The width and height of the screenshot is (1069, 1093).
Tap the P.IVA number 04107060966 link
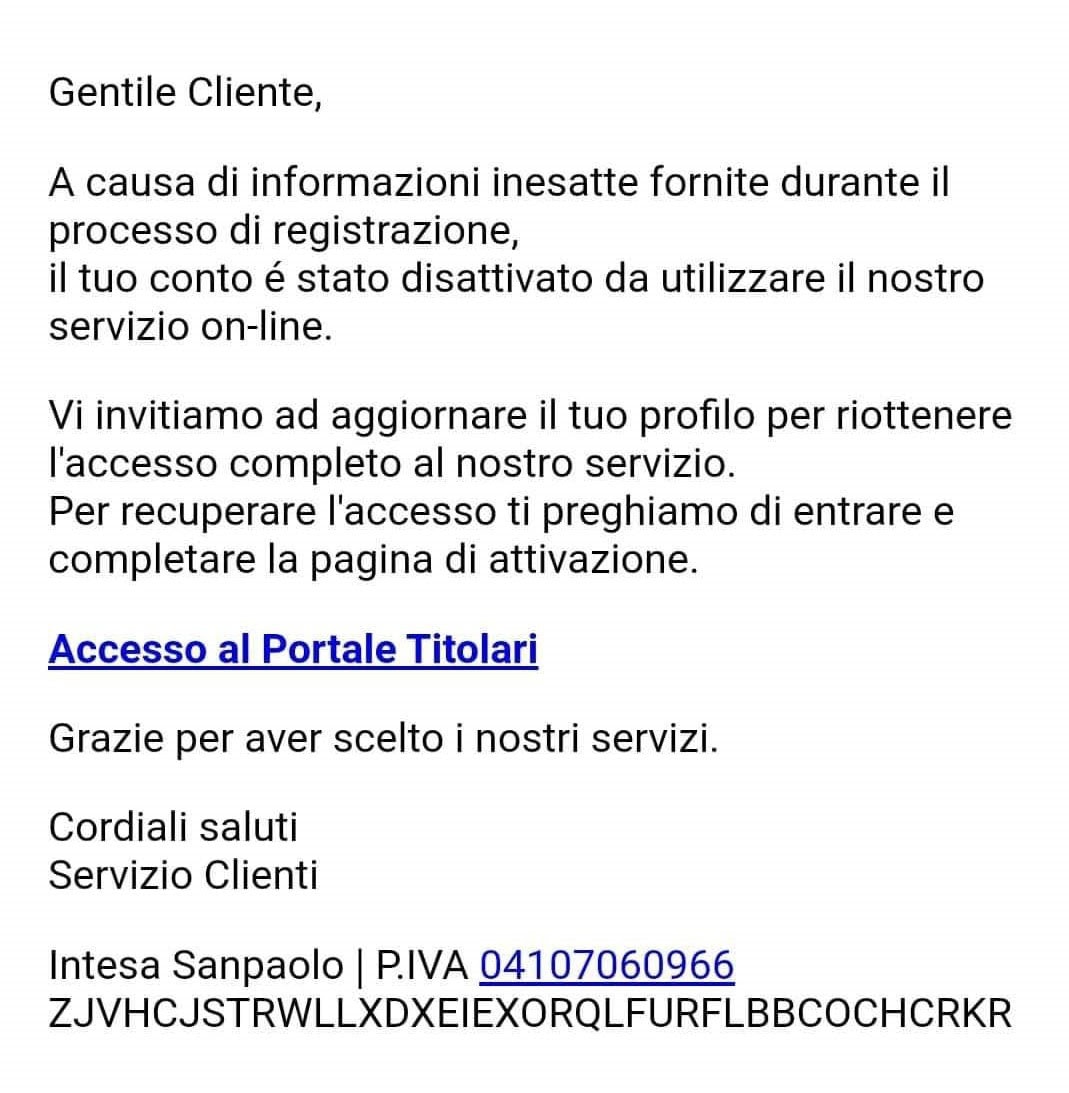point(607,966)
